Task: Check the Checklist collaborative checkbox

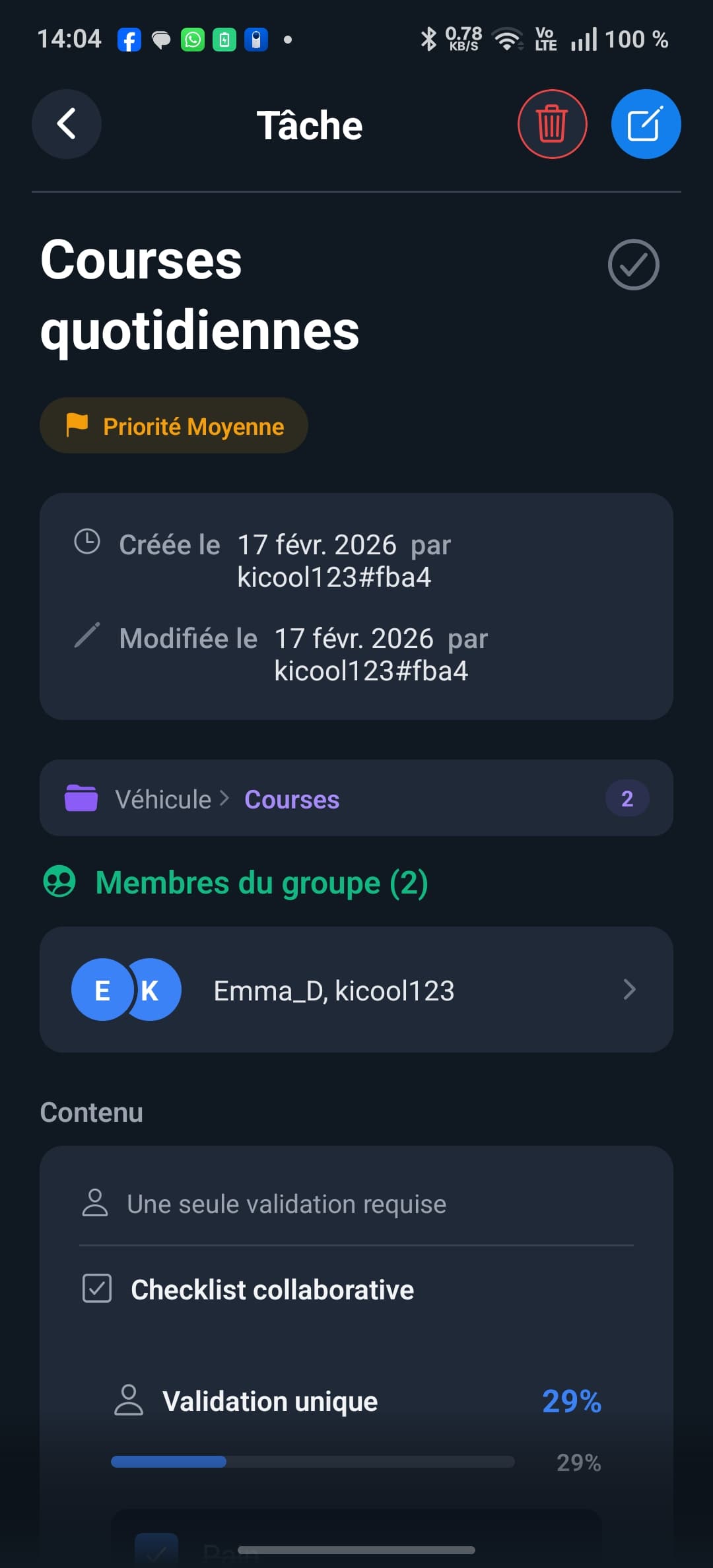Action: [96, 1290]
